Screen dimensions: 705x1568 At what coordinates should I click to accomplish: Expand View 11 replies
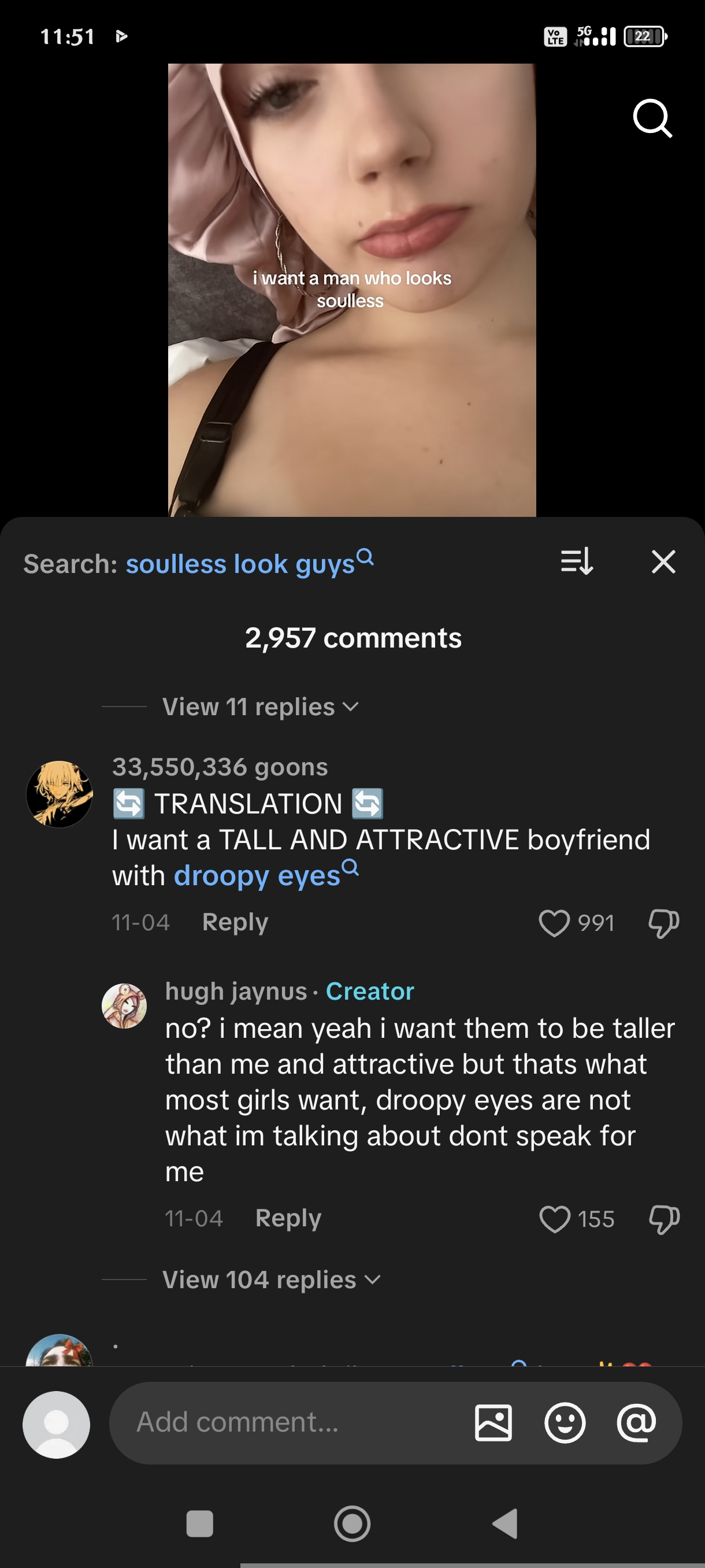(261, 707)
